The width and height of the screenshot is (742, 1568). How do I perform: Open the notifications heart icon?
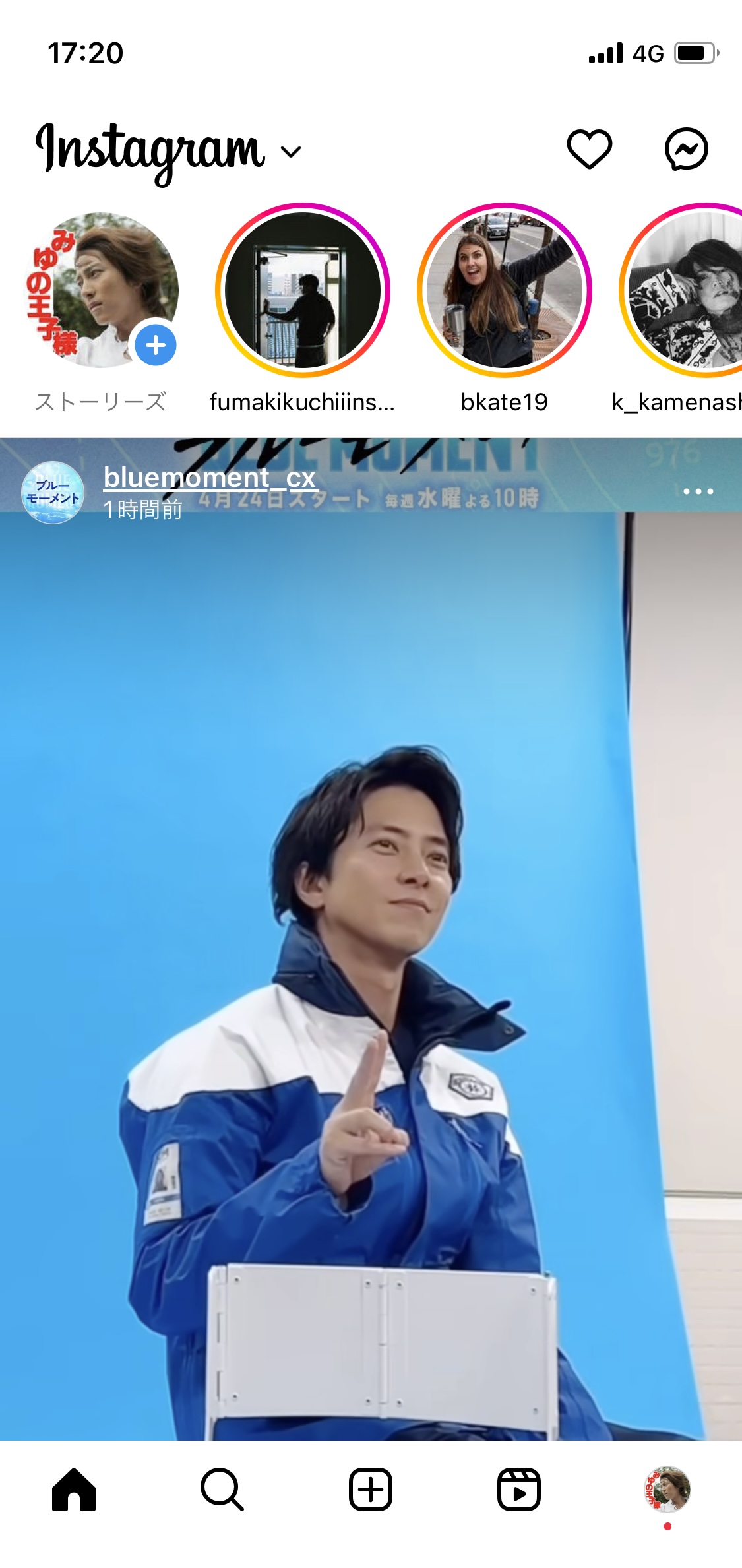[x=590, y=149]
